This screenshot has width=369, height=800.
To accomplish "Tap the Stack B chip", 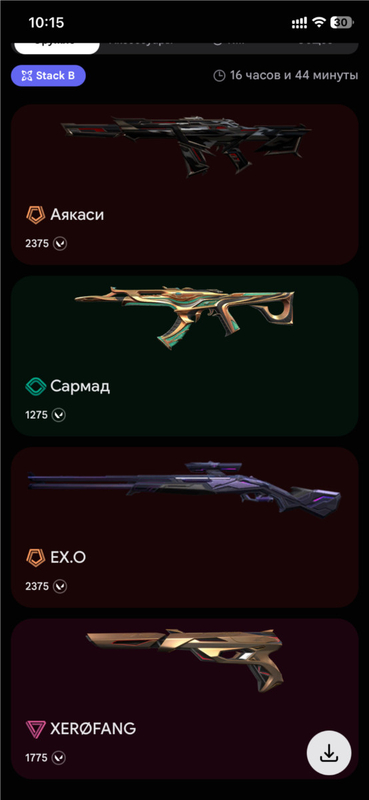I will pos(48,76).
